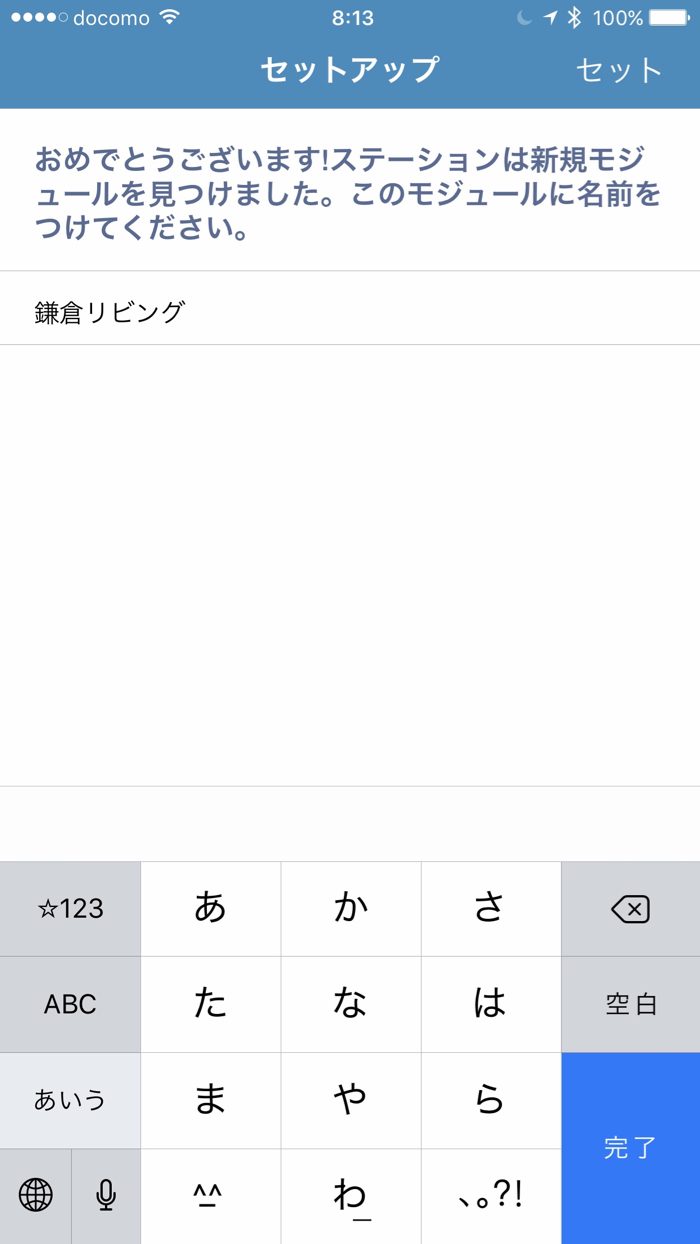Tap the セット button in the header
The image size is (700, 1244).
pos(619,70)
